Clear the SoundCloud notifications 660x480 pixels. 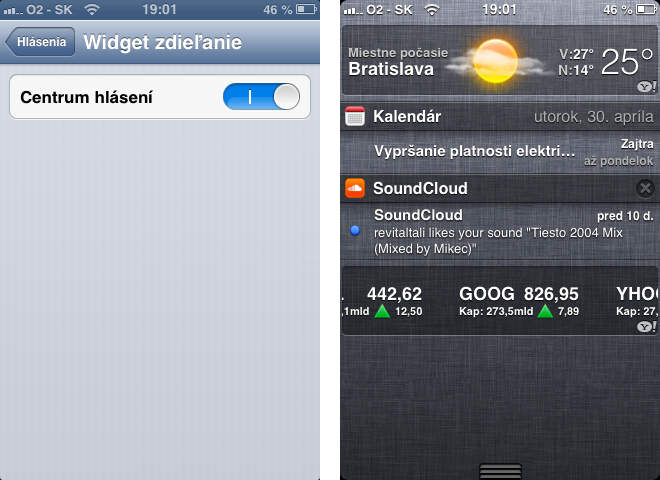645,188
